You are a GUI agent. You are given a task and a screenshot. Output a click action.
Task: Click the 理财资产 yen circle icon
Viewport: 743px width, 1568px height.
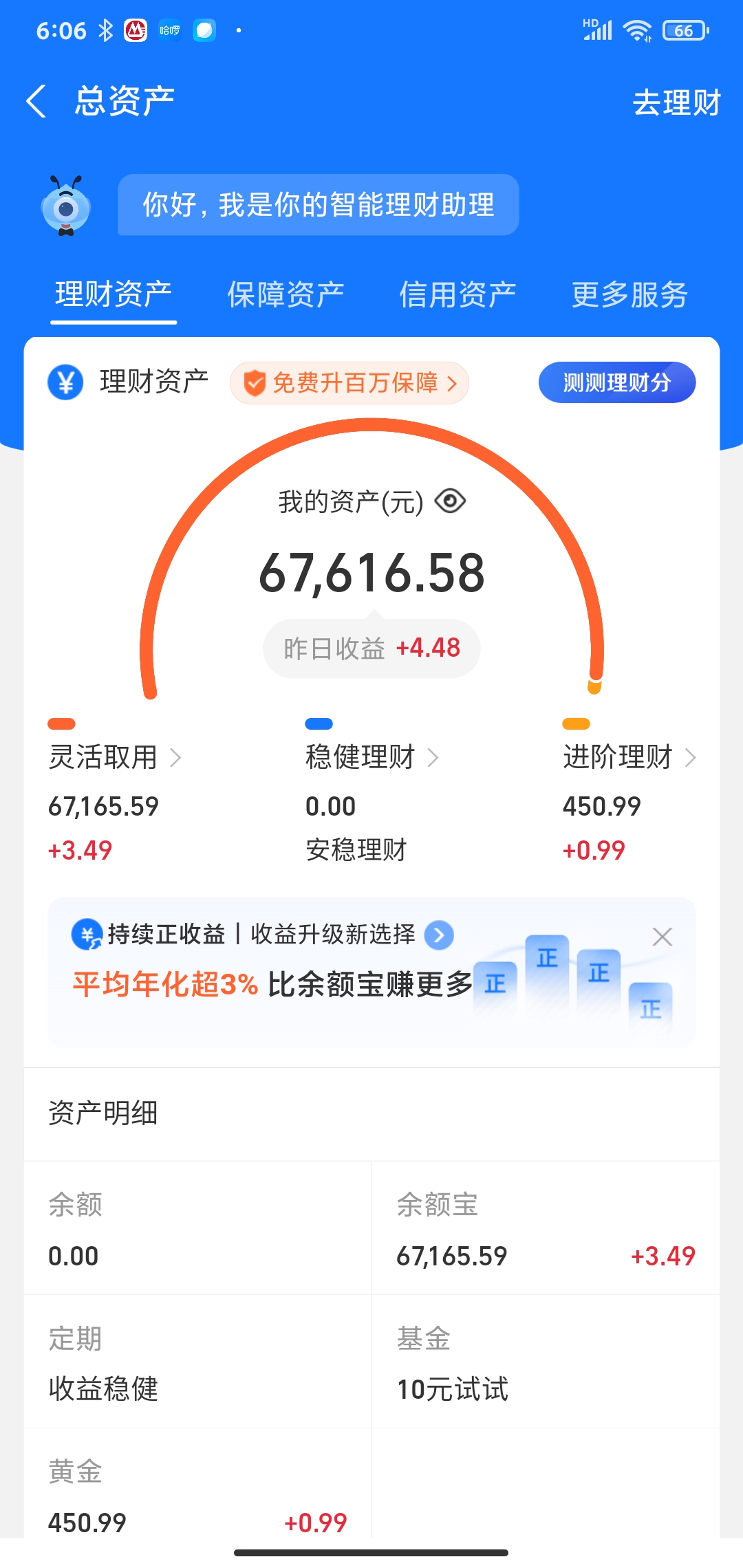click(x=67, y=382)
